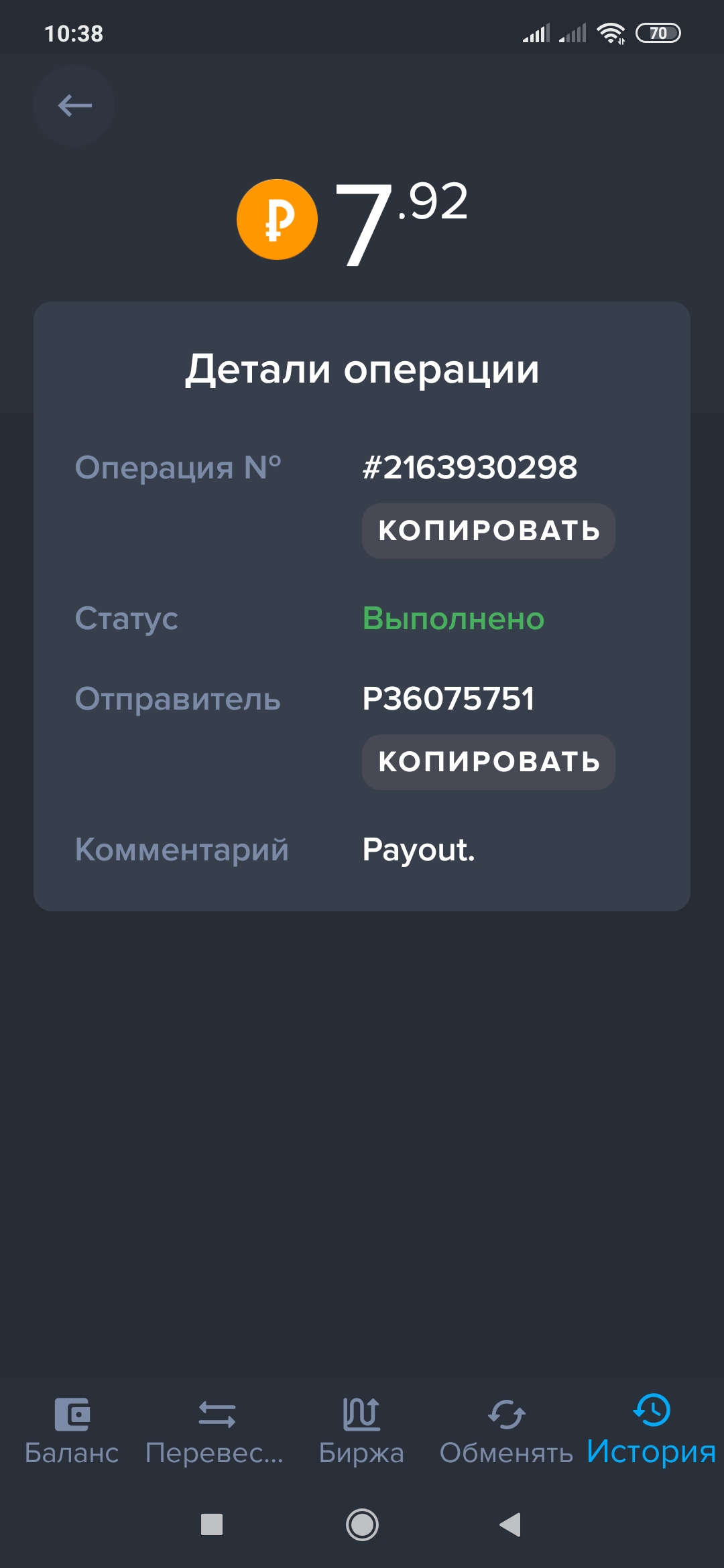Tap the system back triangle
This screenshot has width=724, height=1568.
(511, 1524)
